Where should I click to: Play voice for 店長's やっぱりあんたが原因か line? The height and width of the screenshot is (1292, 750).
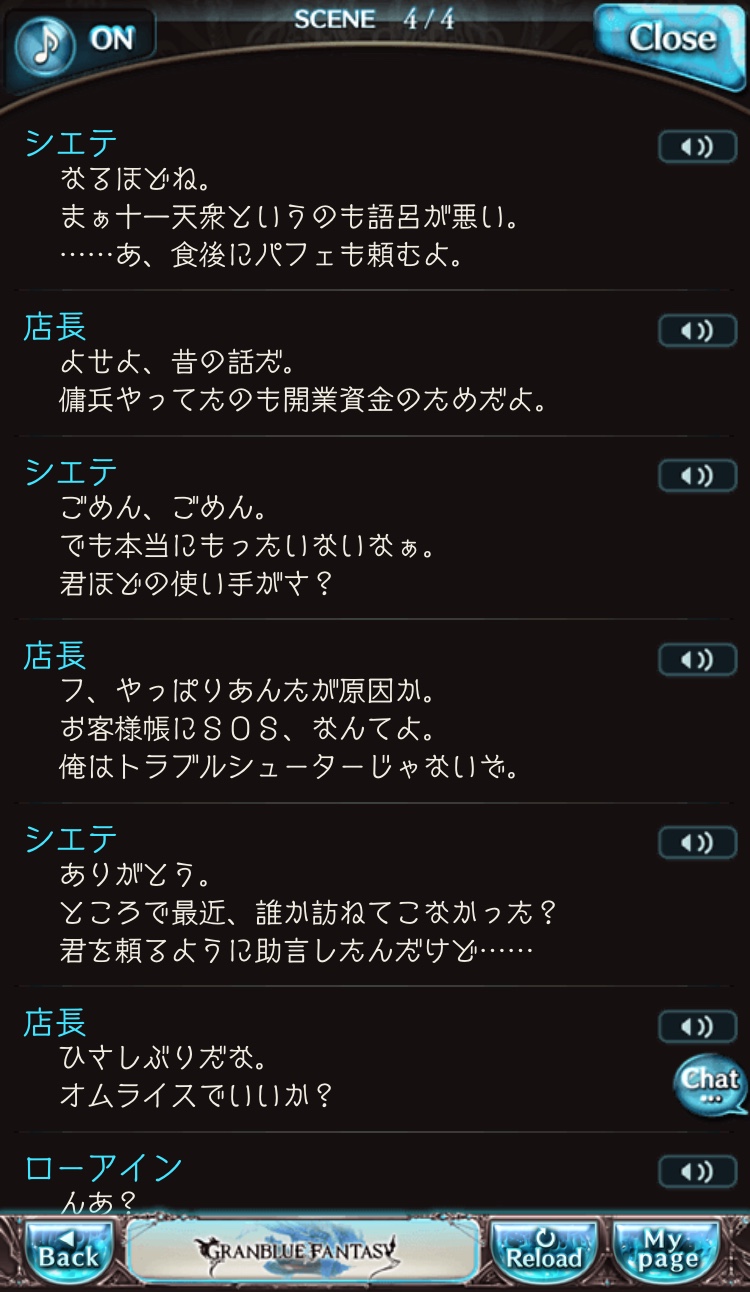pos(697,659)
